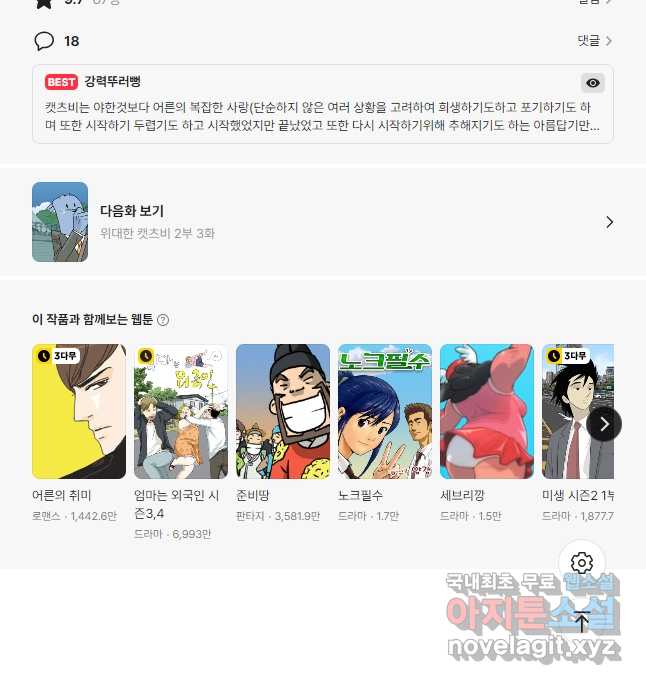Image resolution: width=646 pixels, height=685 pixels.
Task: Tap help icon beside 이 작품과 함께보는 웹툰
Action: tap(163, 320)
